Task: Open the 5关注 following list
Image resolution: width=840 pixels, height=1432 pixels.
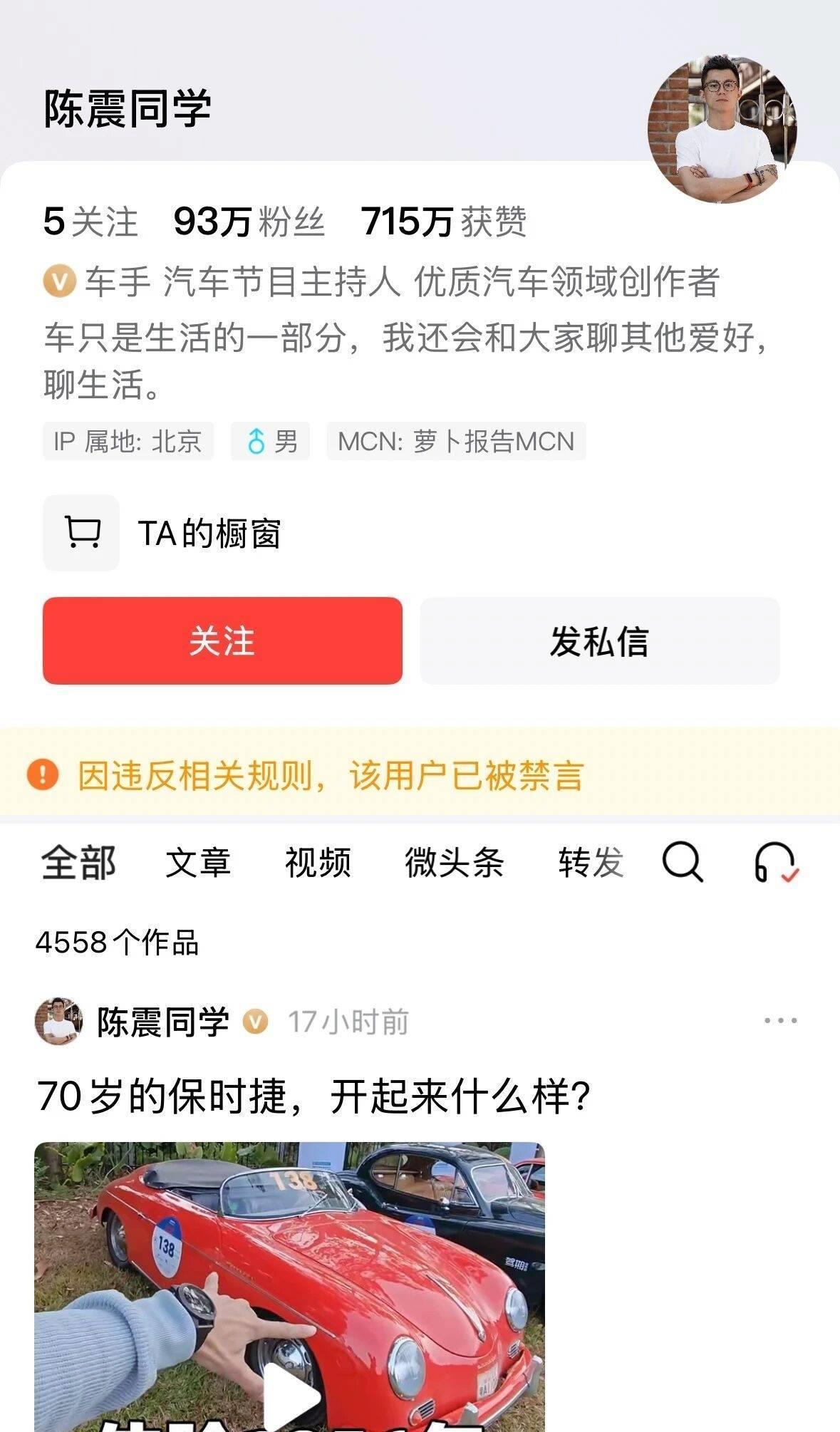Action: 90,222
